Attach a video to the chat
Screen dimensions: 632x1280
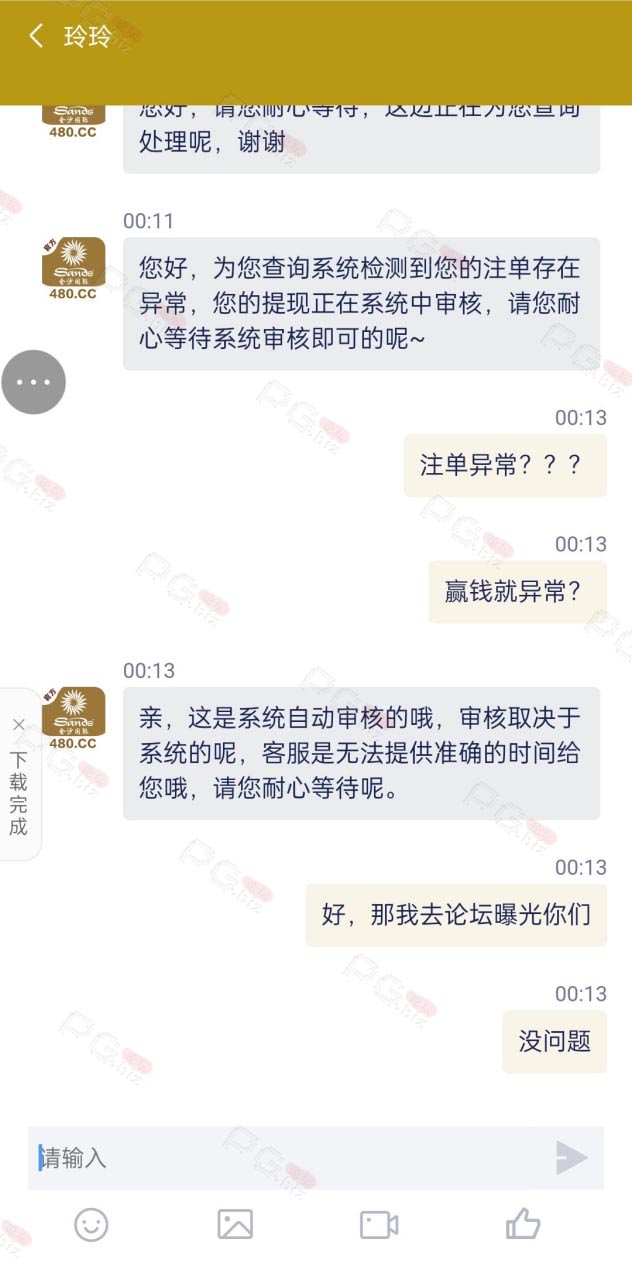coord(379,1224)
